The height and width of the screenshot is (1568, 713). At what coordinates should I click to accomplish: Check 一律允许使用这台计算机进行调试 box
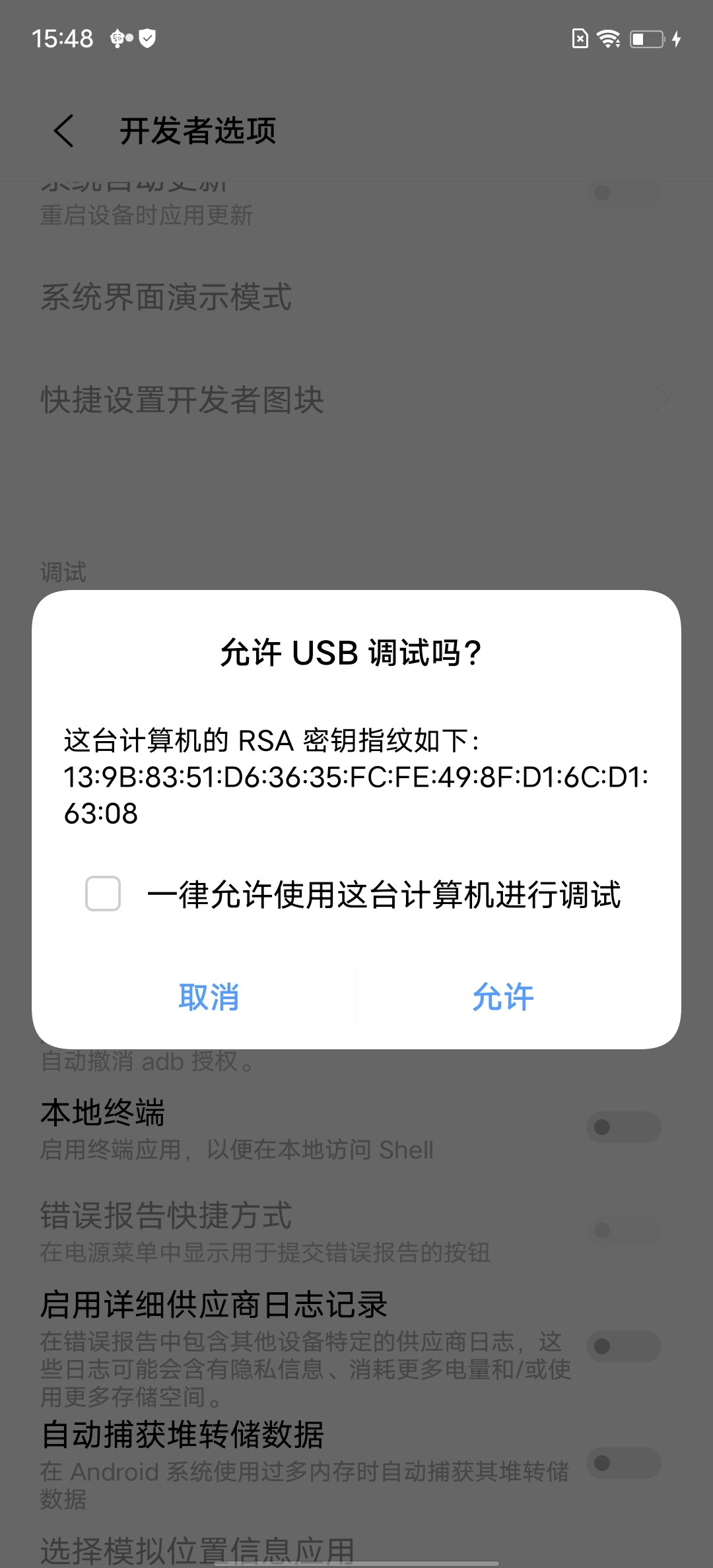[x=103, y=894]
